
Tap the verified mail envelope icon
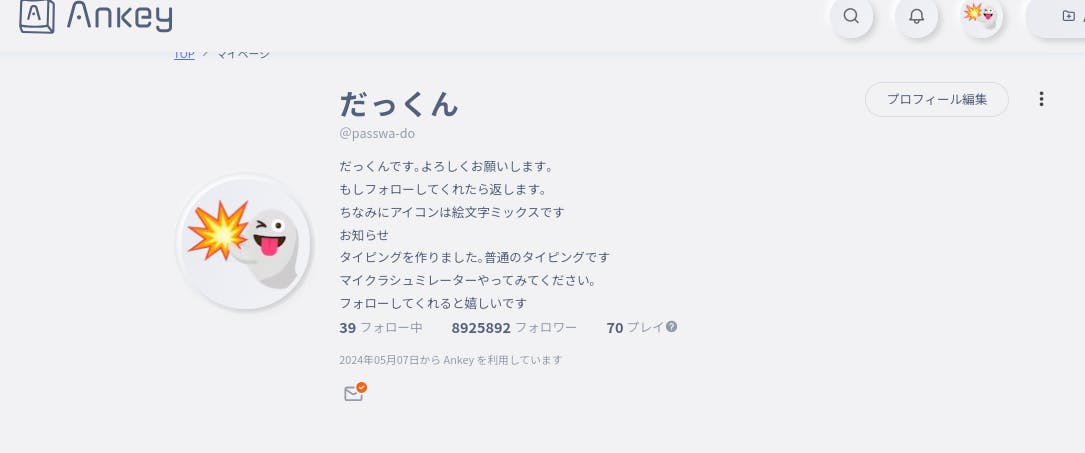pyautogui.click(x=354, y=393)
